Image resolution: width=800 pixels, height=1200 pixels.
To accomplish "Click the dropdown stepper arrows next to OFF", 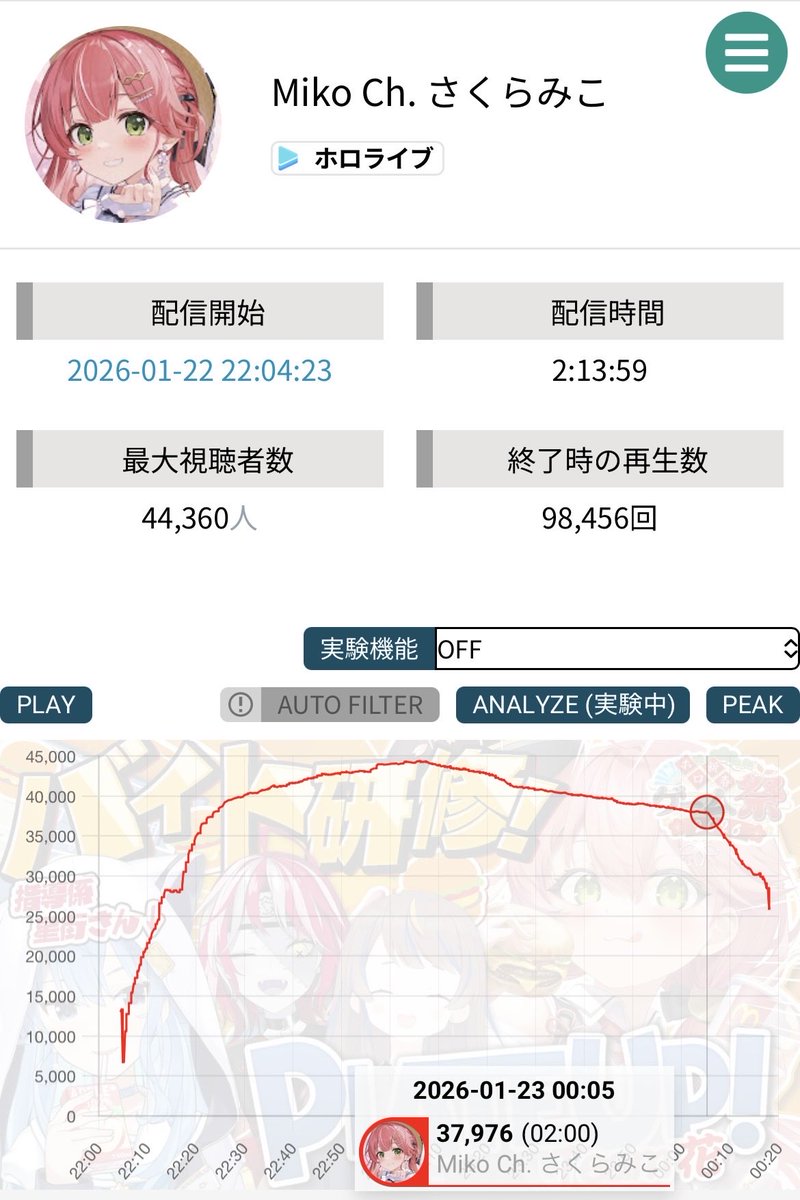I will tap(788, 650).
